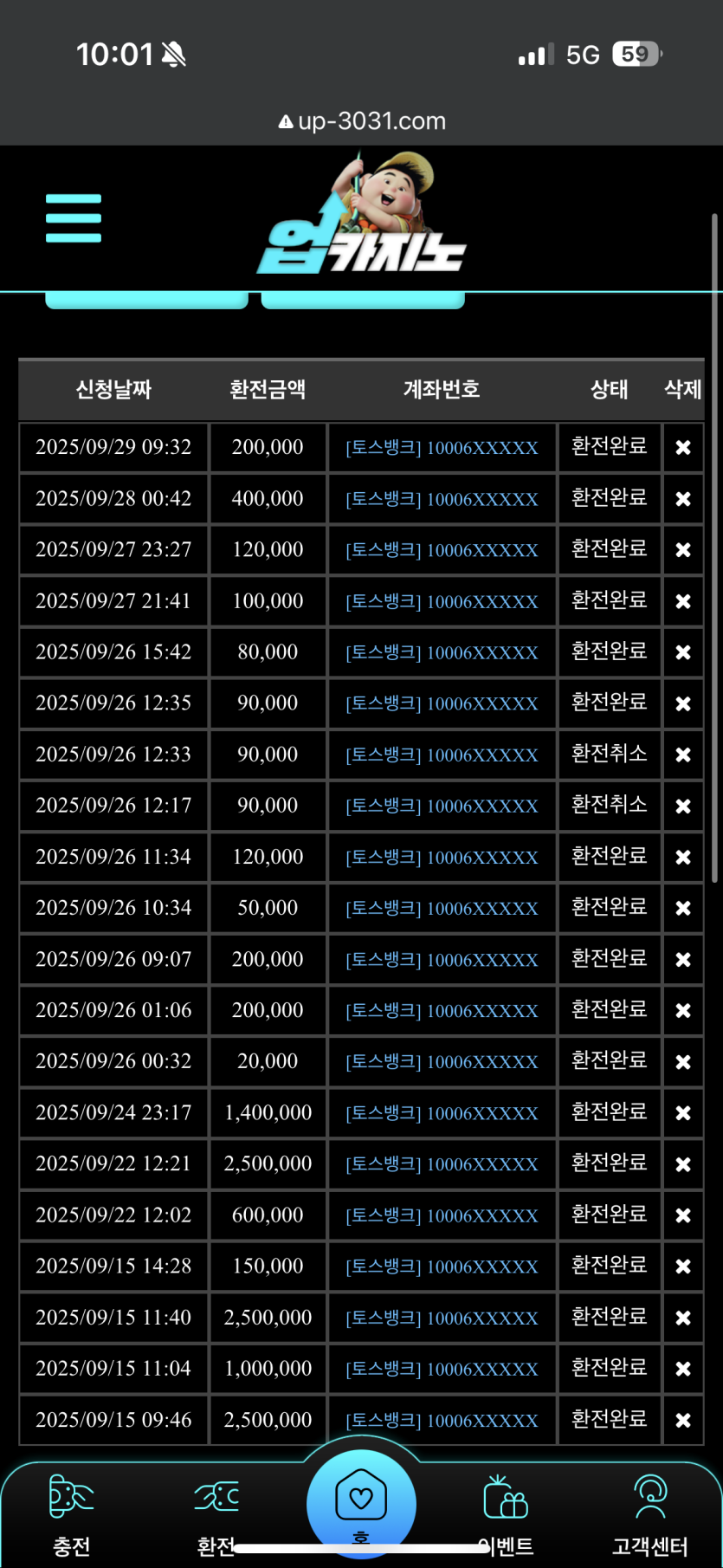Viewport: 723px width, 1568px height.
Task: Tap the 업카지노 logo to go home
Action: point(362,221)
